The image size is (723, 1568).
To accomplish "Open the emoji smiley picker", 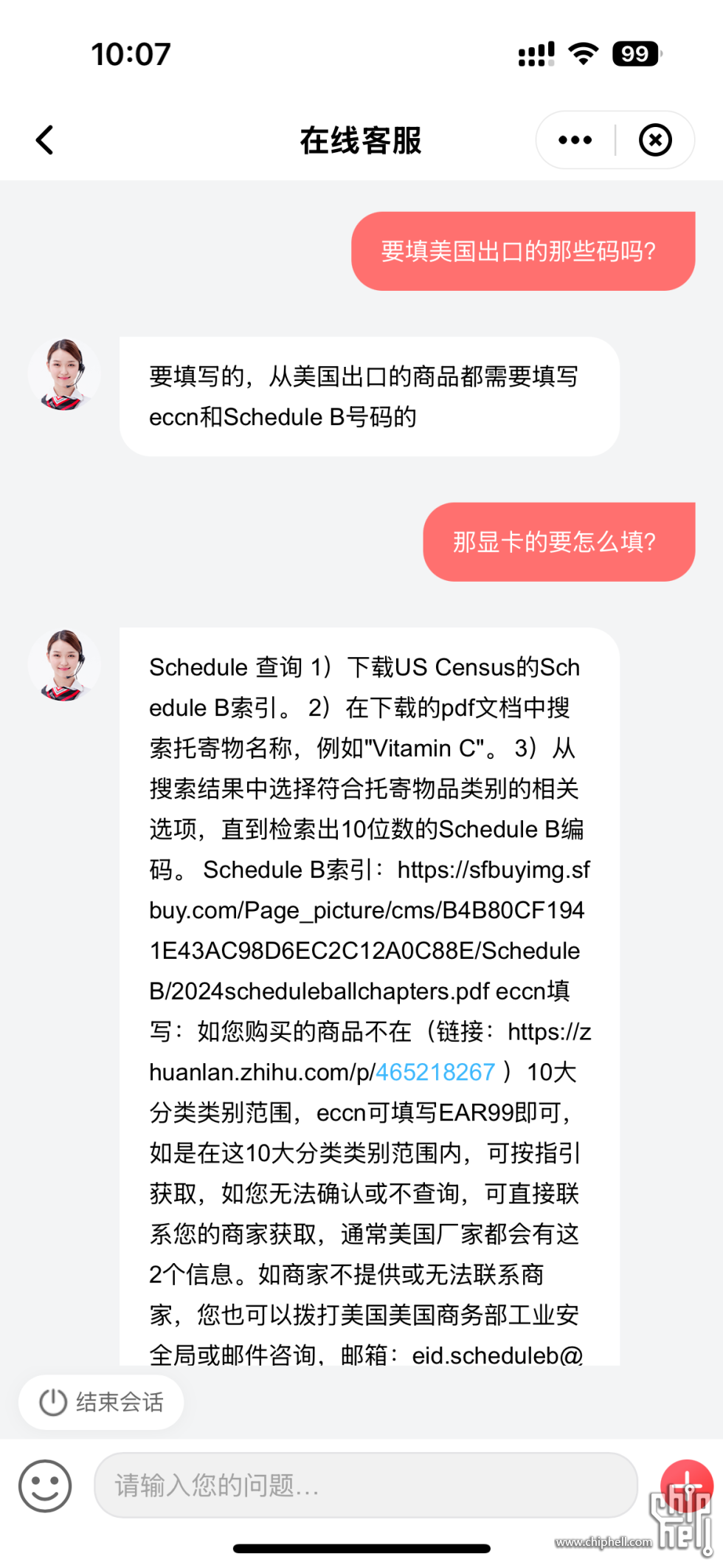I will pos(45,1485).
